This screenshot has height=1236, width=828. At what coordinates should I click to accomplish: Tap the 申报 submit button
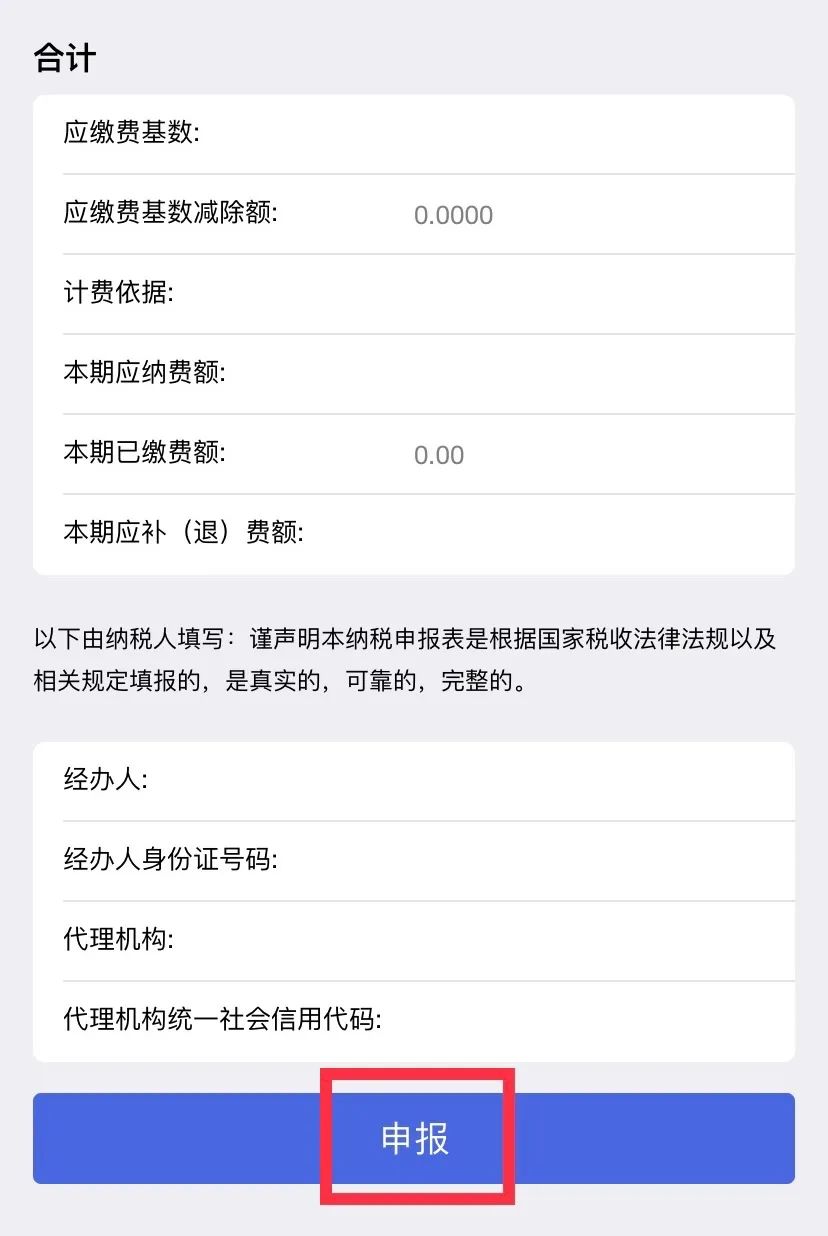click(414, 1138)
